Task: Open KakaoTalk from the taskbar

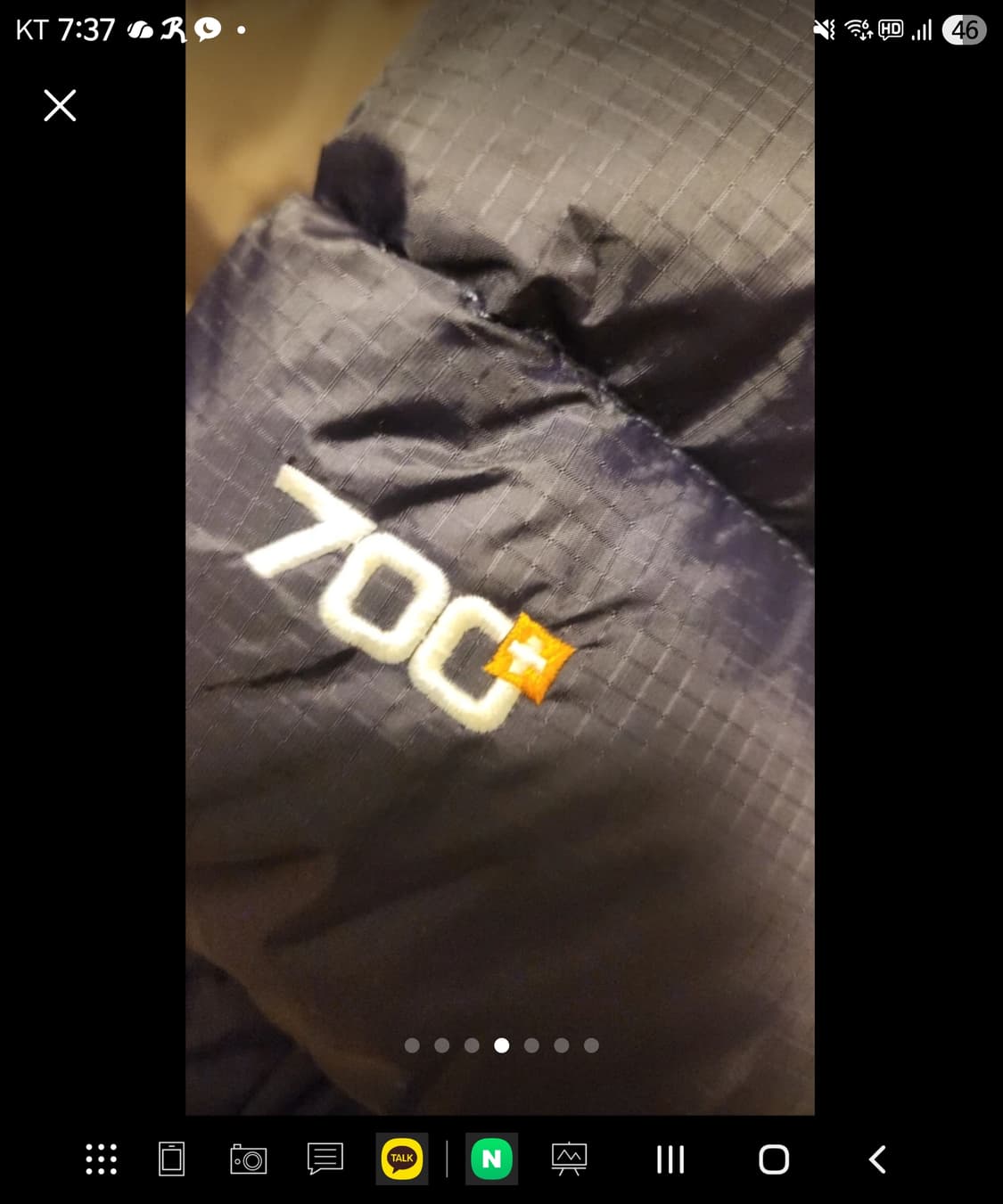Action: (401, 1159)
